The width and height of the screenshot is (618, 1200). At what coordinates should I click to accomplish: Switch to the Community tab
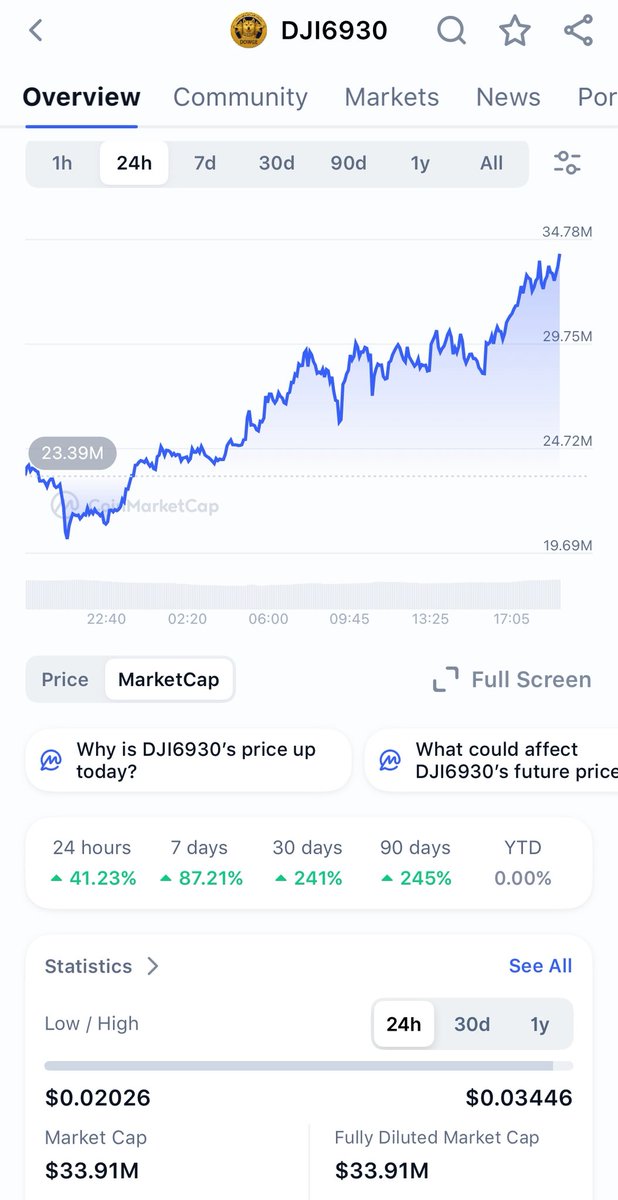[240, 97]
